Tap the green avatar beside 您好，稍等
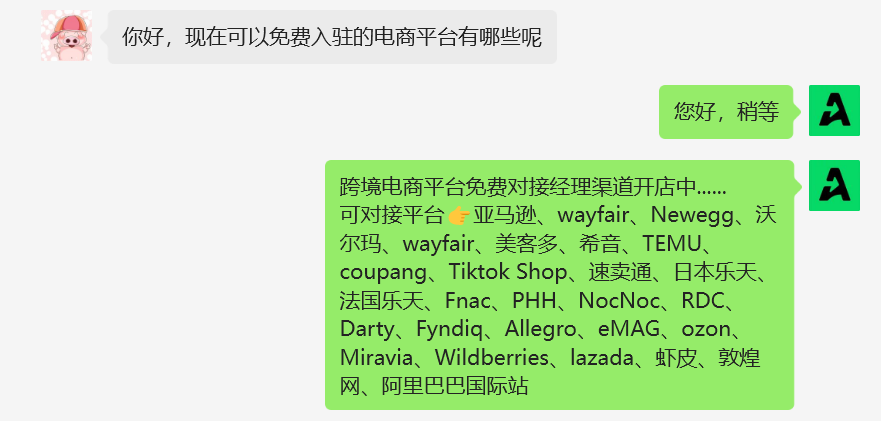This screenshot has width=881, height=421. (833, 111)
